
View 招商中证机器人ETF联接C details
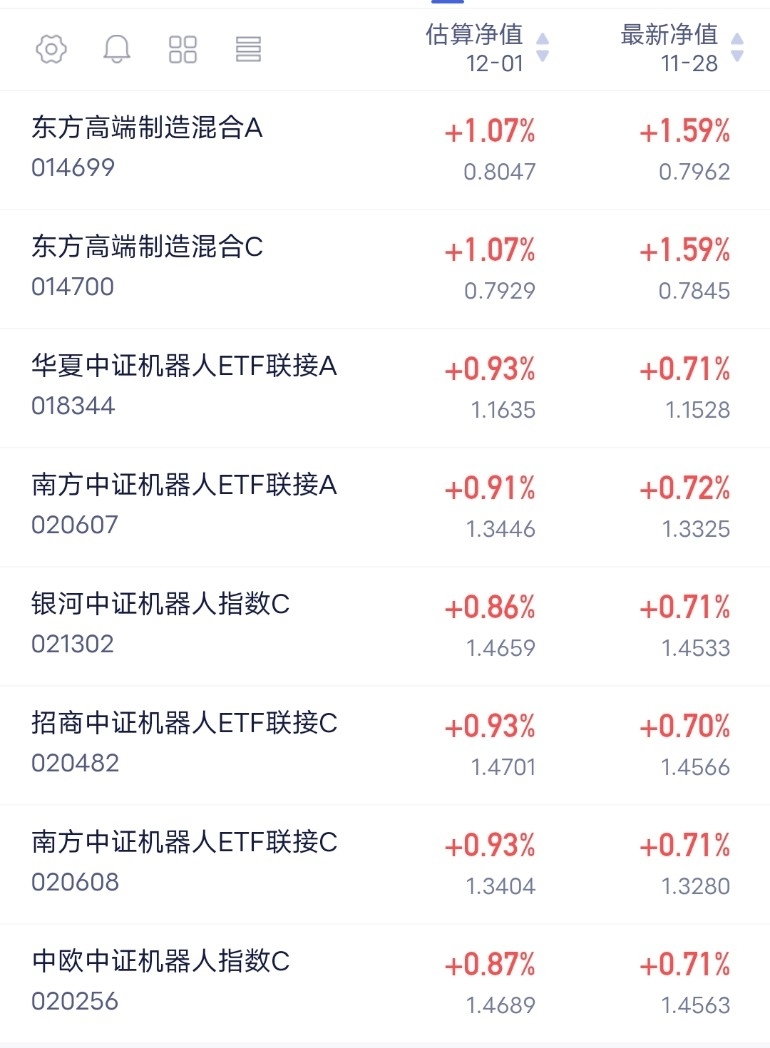184,724
